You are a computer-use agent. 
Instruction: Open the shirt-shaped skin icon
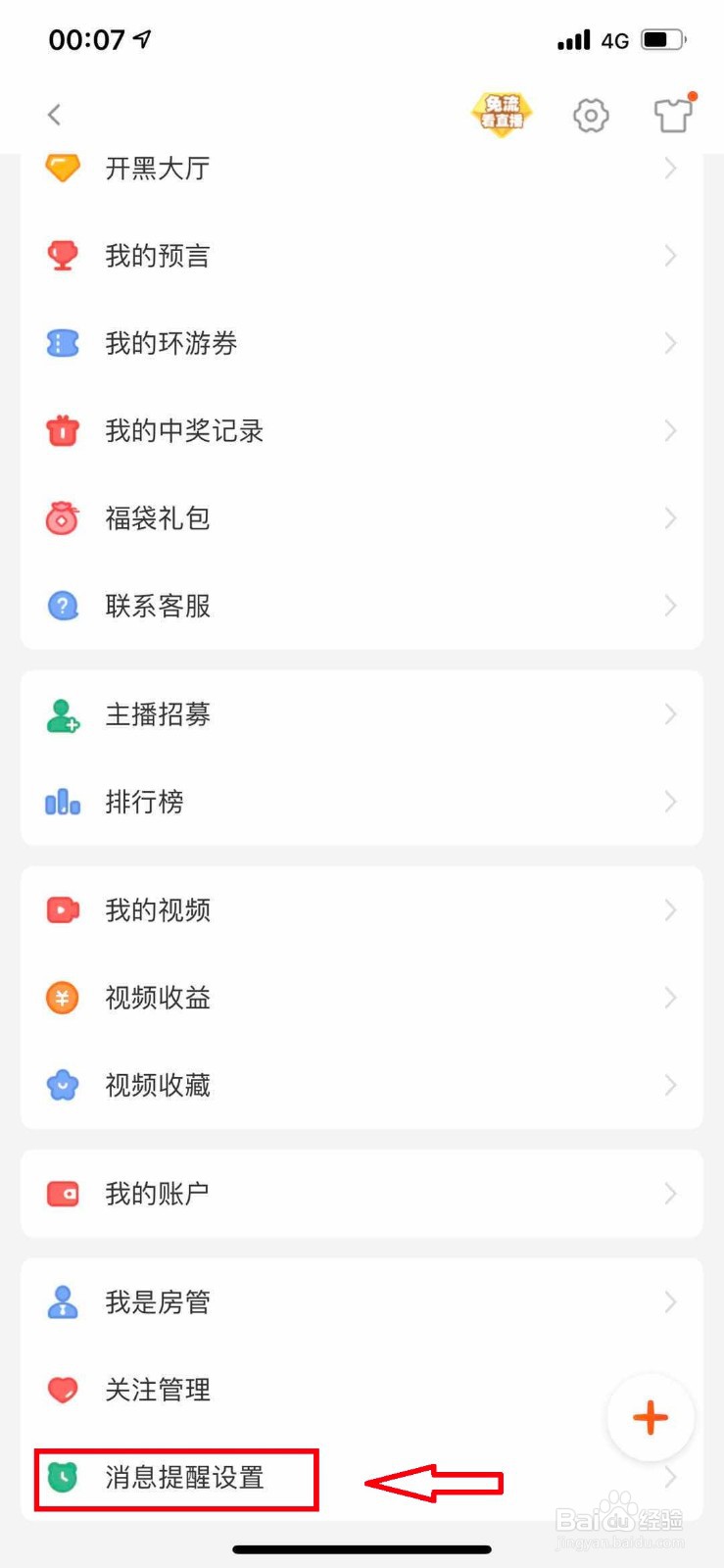674,114
